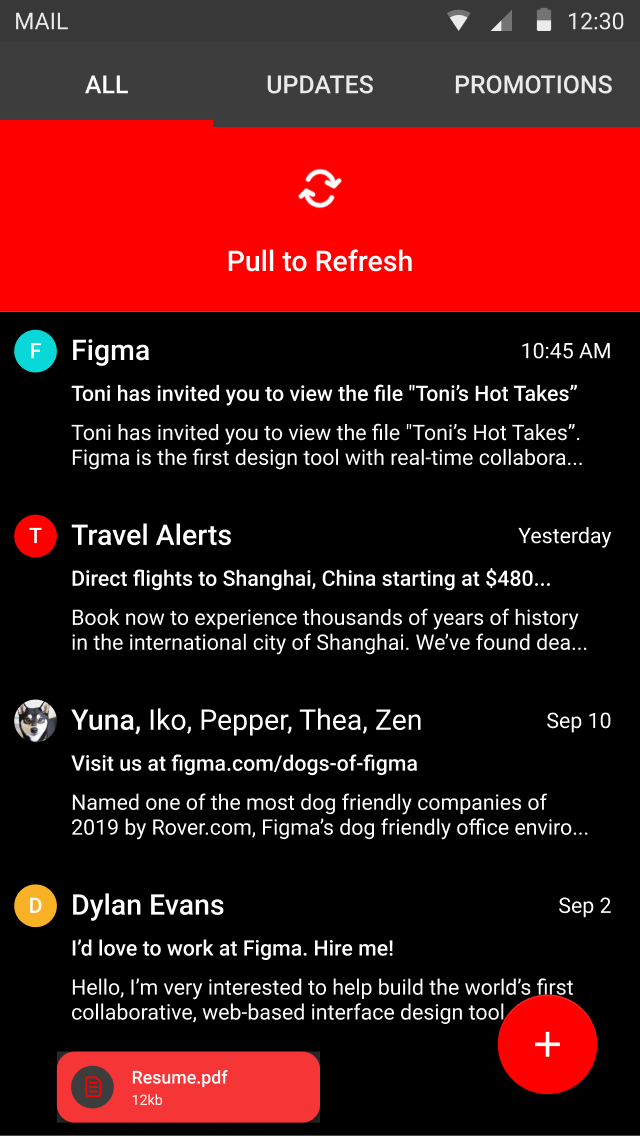Switch to the Promotions tab
The width and height of the screenshot is (640, 1136).
click(533, 85)
